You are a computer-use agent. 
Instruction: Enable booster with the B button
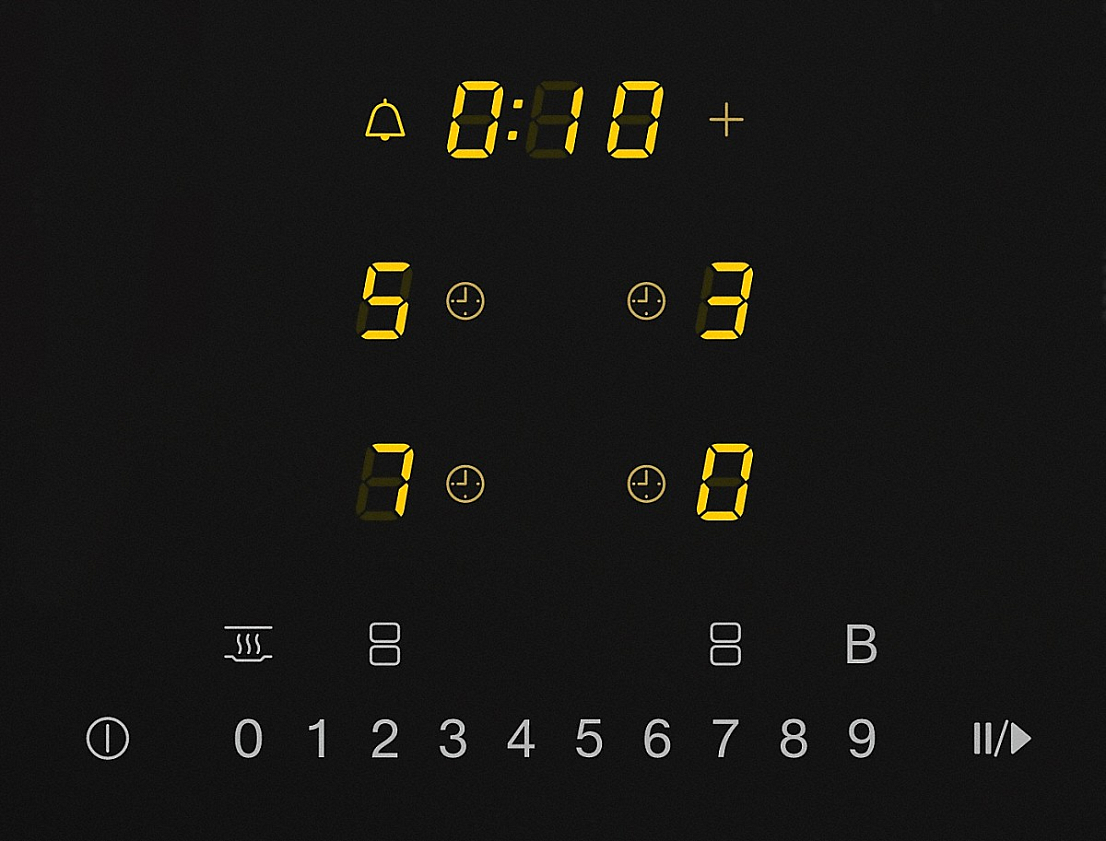pyautogui.click(x=860, y=645)
